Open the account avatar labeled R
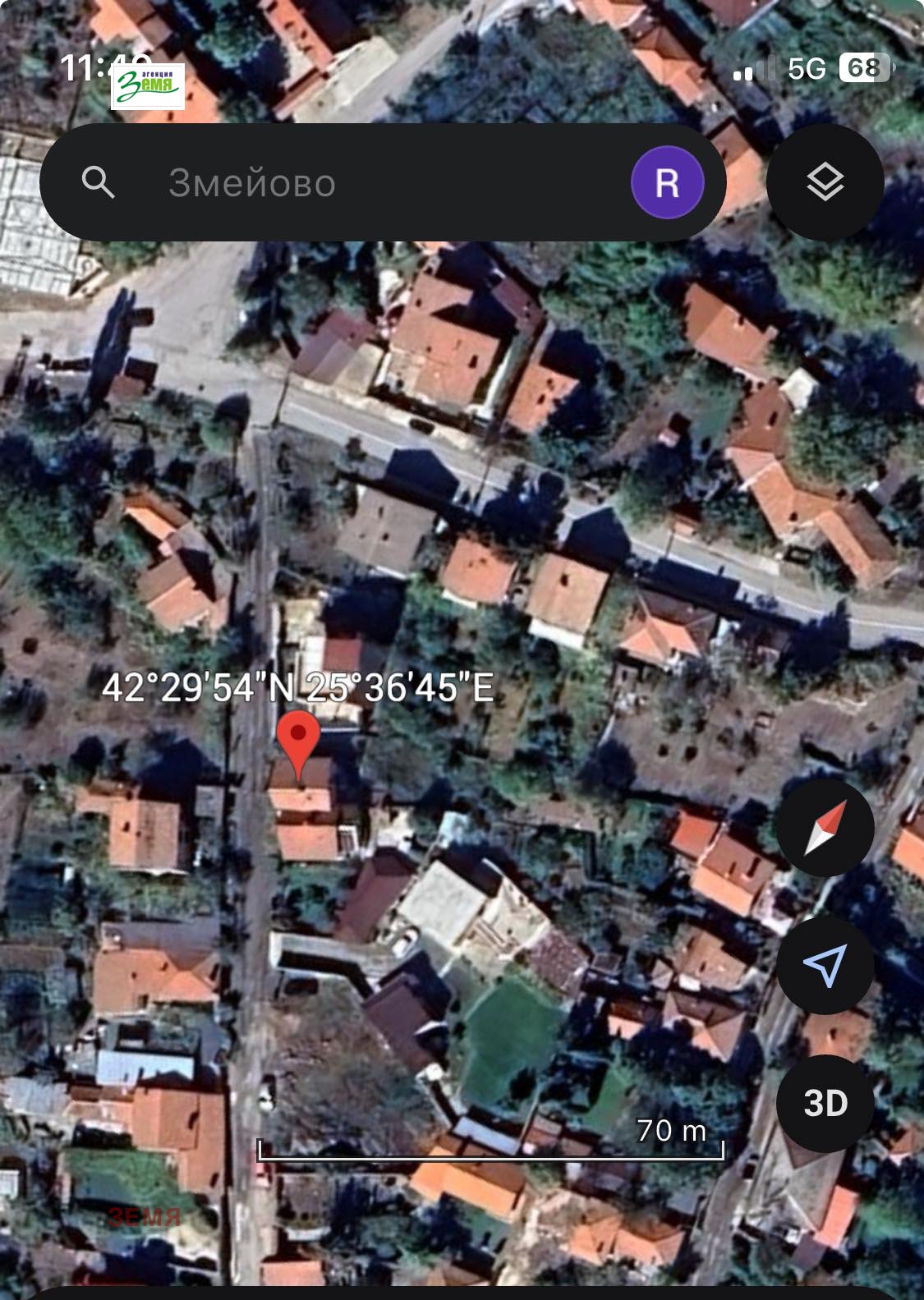This screenshot has height=1300, width=924. pos(666,182)
